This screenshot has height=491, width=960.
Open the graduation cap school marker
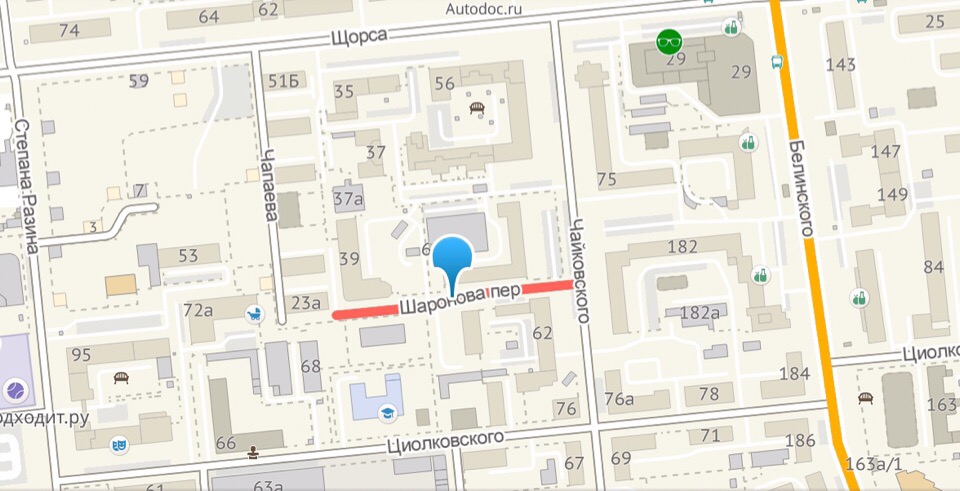point(385,412)
